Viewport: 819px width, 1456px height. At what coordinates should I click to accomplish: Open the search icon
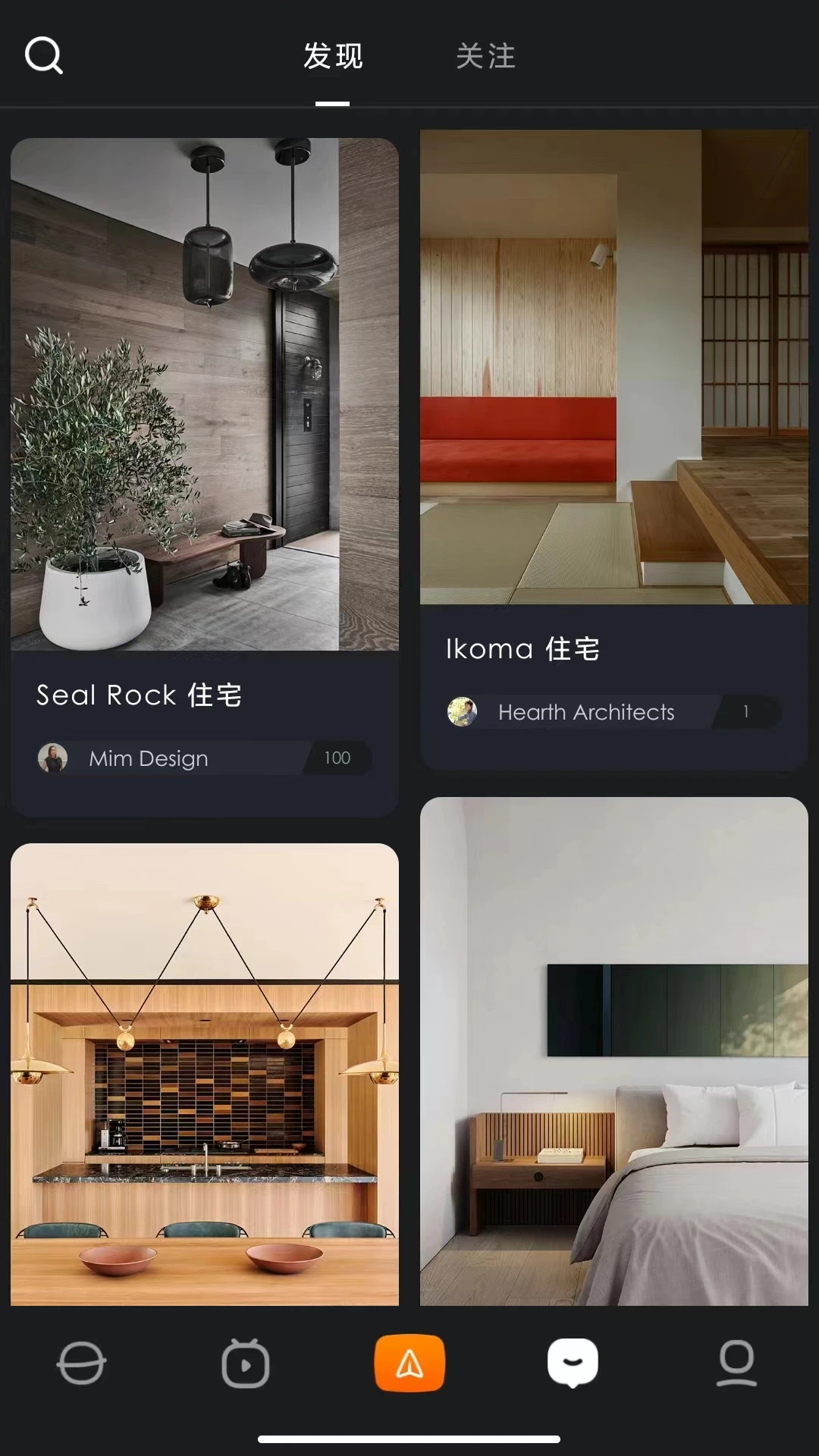pos(44,56)
